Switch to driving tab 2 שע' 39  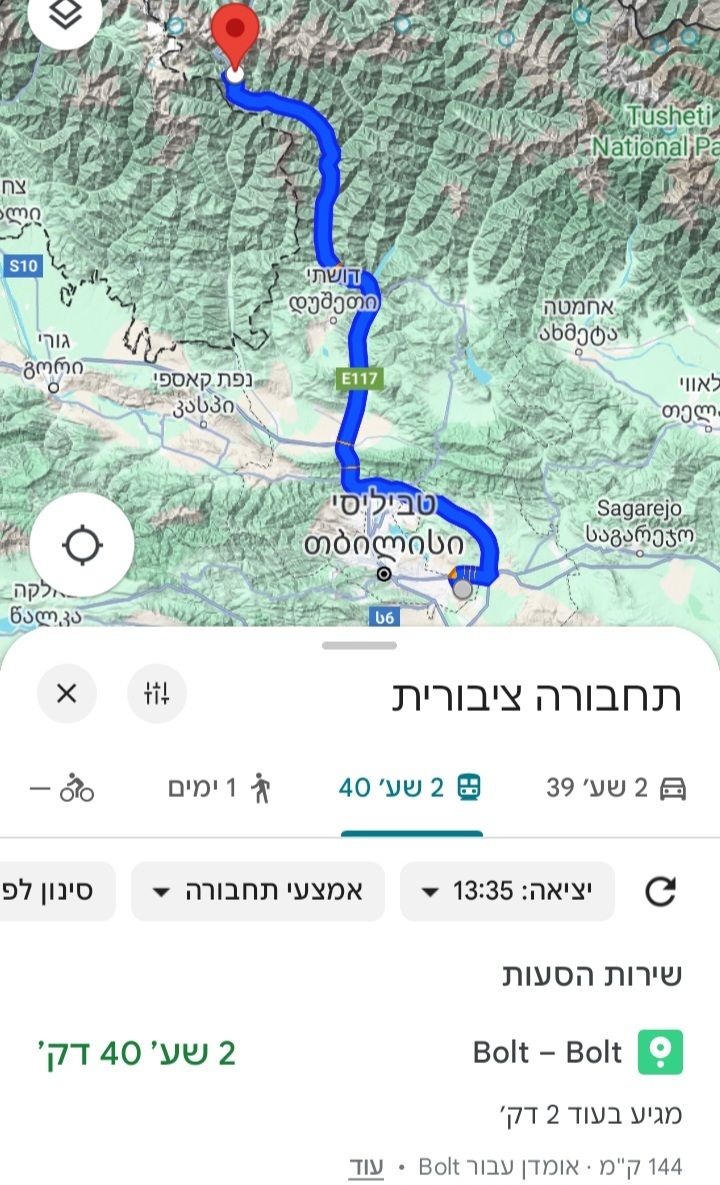click(x=616, y=788)
